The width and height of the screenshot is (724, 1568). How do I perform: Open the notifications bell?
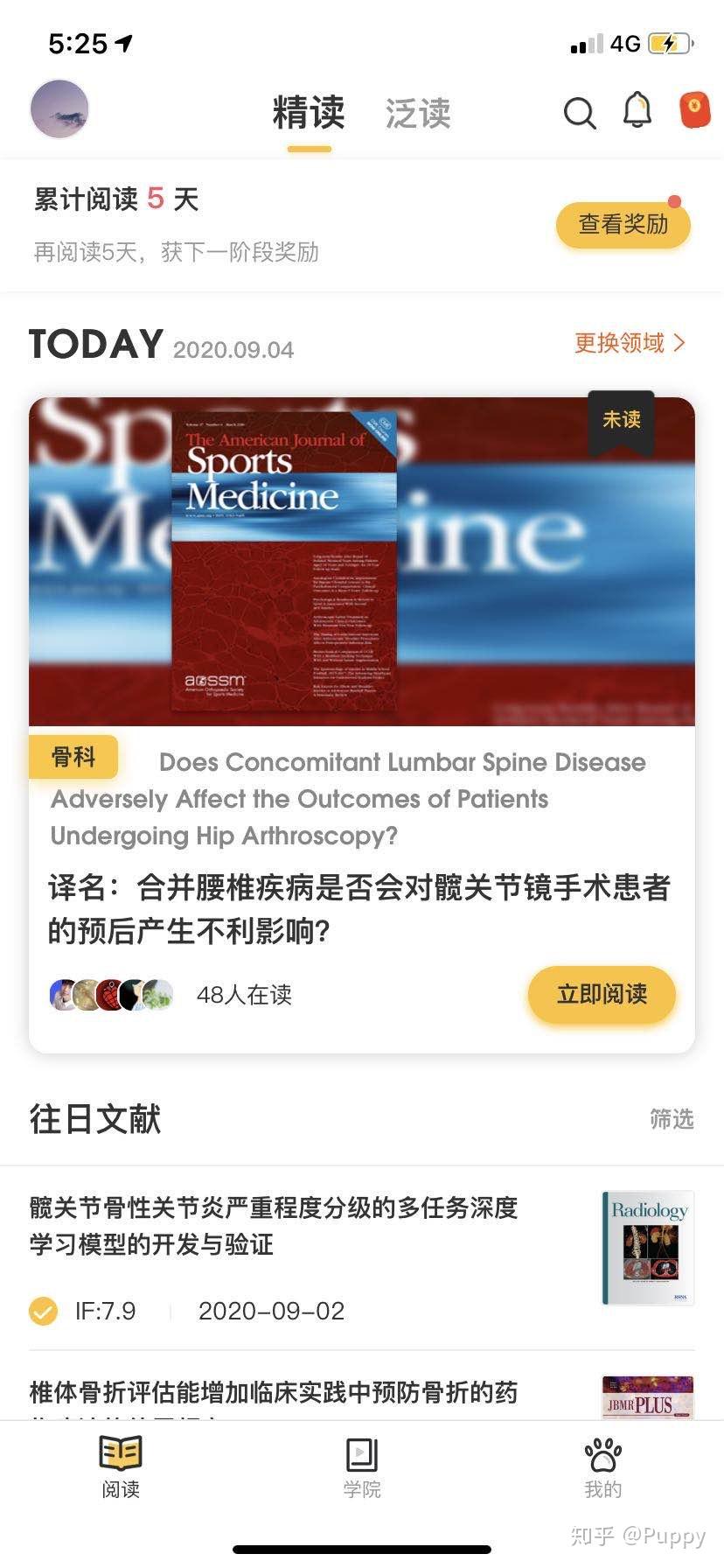coord(637,111)
